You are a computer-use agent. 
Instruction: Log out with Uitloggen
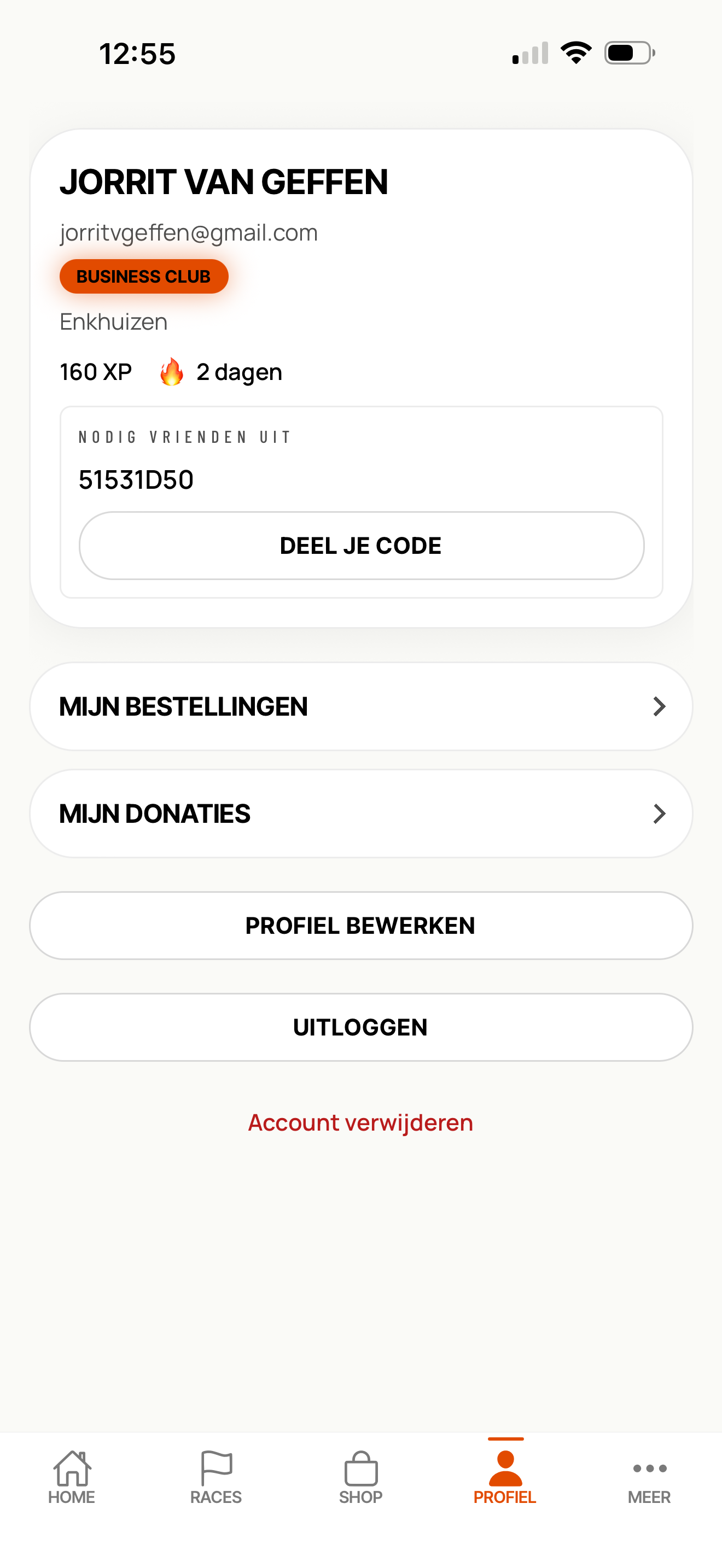[361, 1027]
